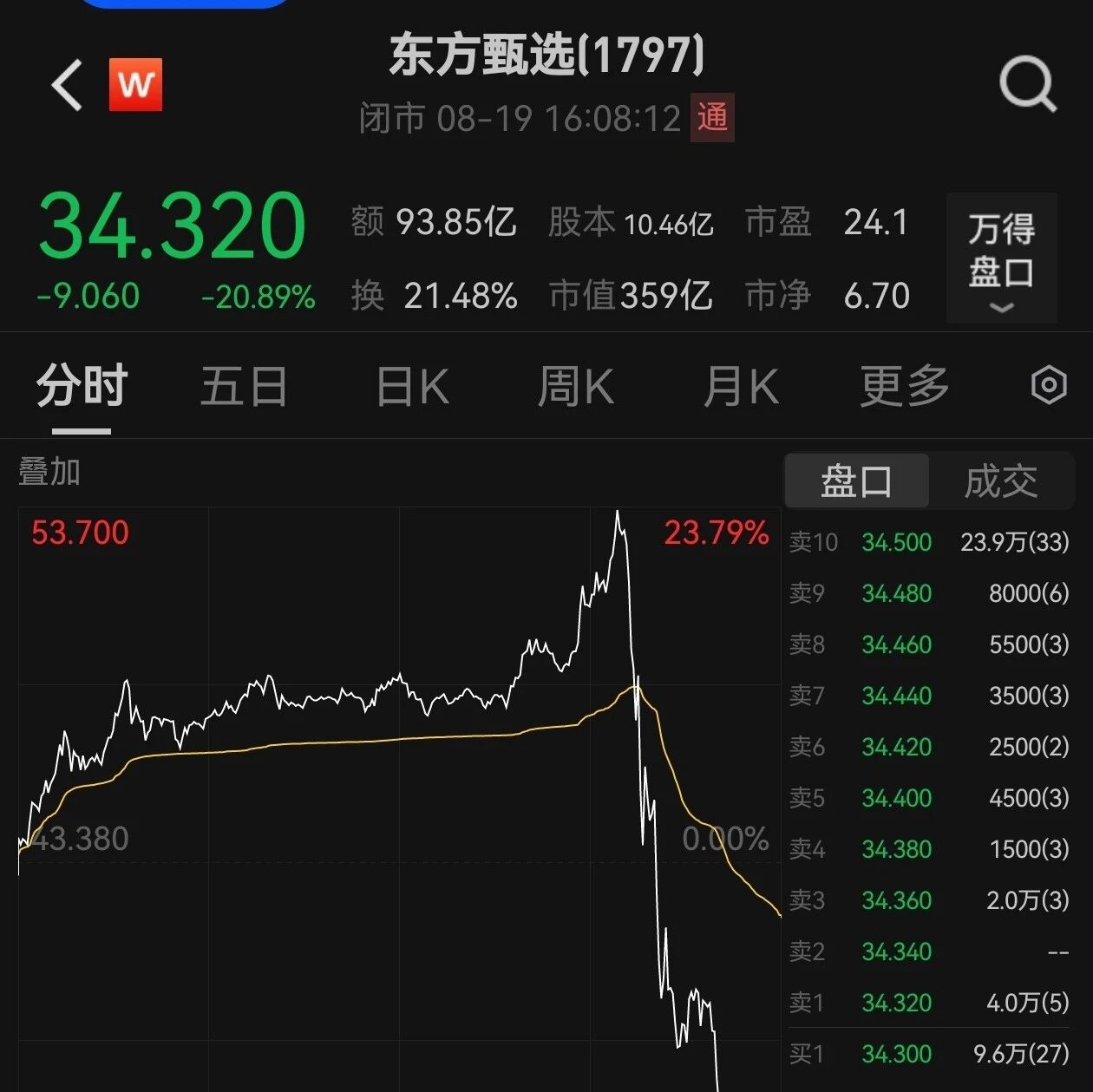Expand the 万得盘口 dropdown
1093x1092 pixels.
coord(1002,258)
